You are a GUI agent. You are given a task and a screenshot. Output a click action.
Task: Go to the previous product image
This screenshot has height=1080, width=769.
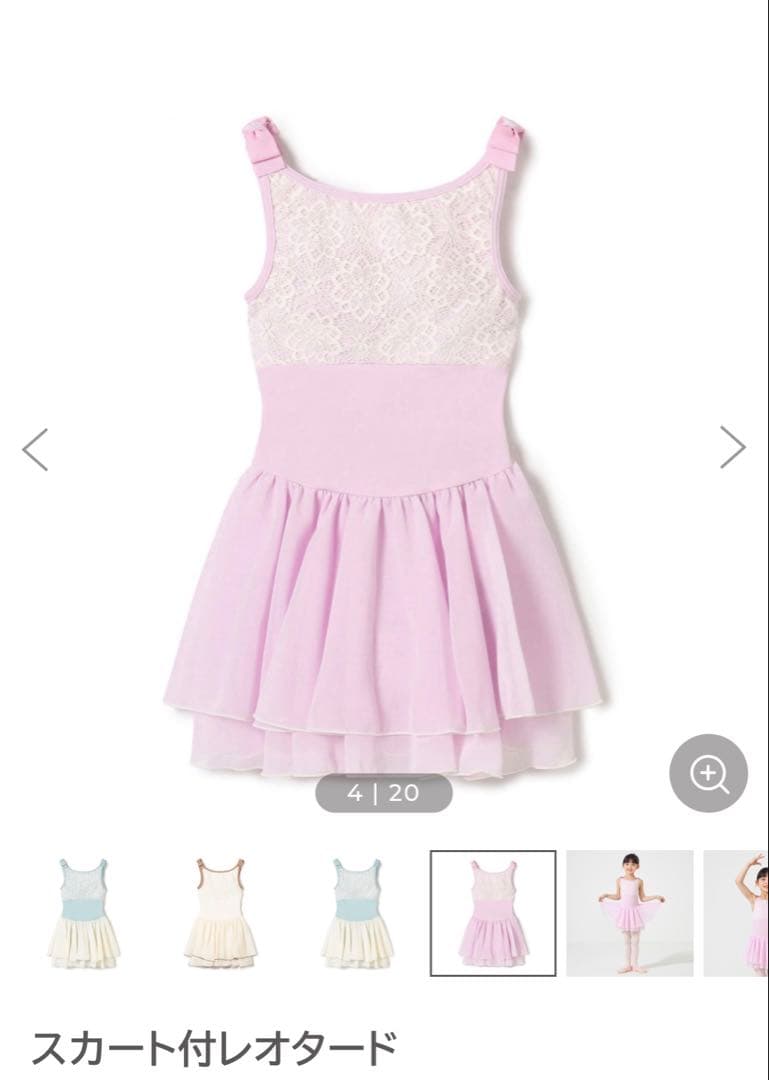pos(35,448)
